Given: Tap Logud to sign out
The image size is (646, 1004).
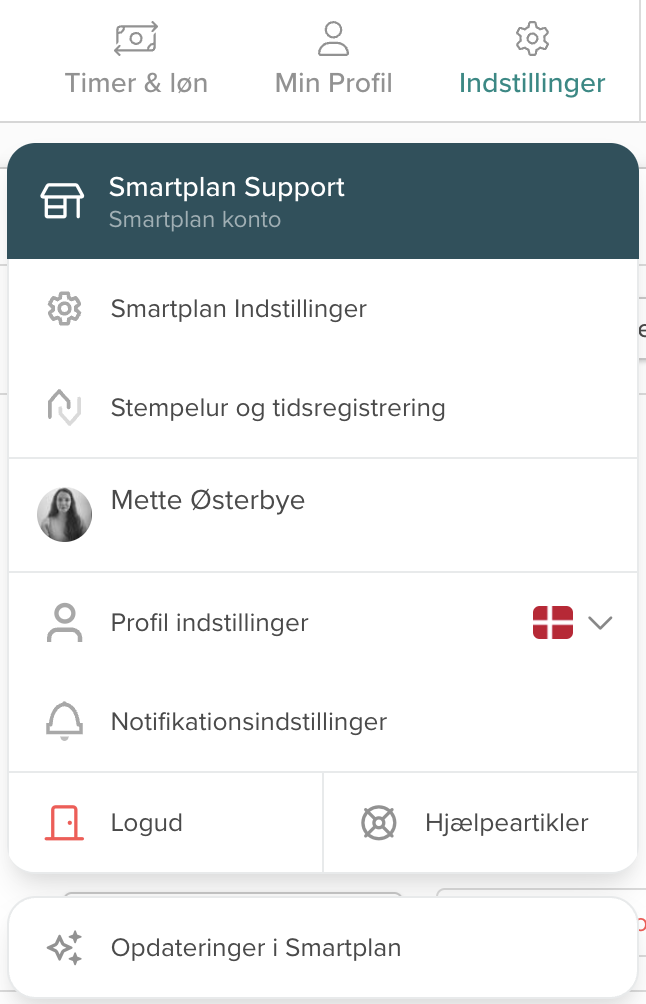Looking at the screenshot, I should 146,823.
